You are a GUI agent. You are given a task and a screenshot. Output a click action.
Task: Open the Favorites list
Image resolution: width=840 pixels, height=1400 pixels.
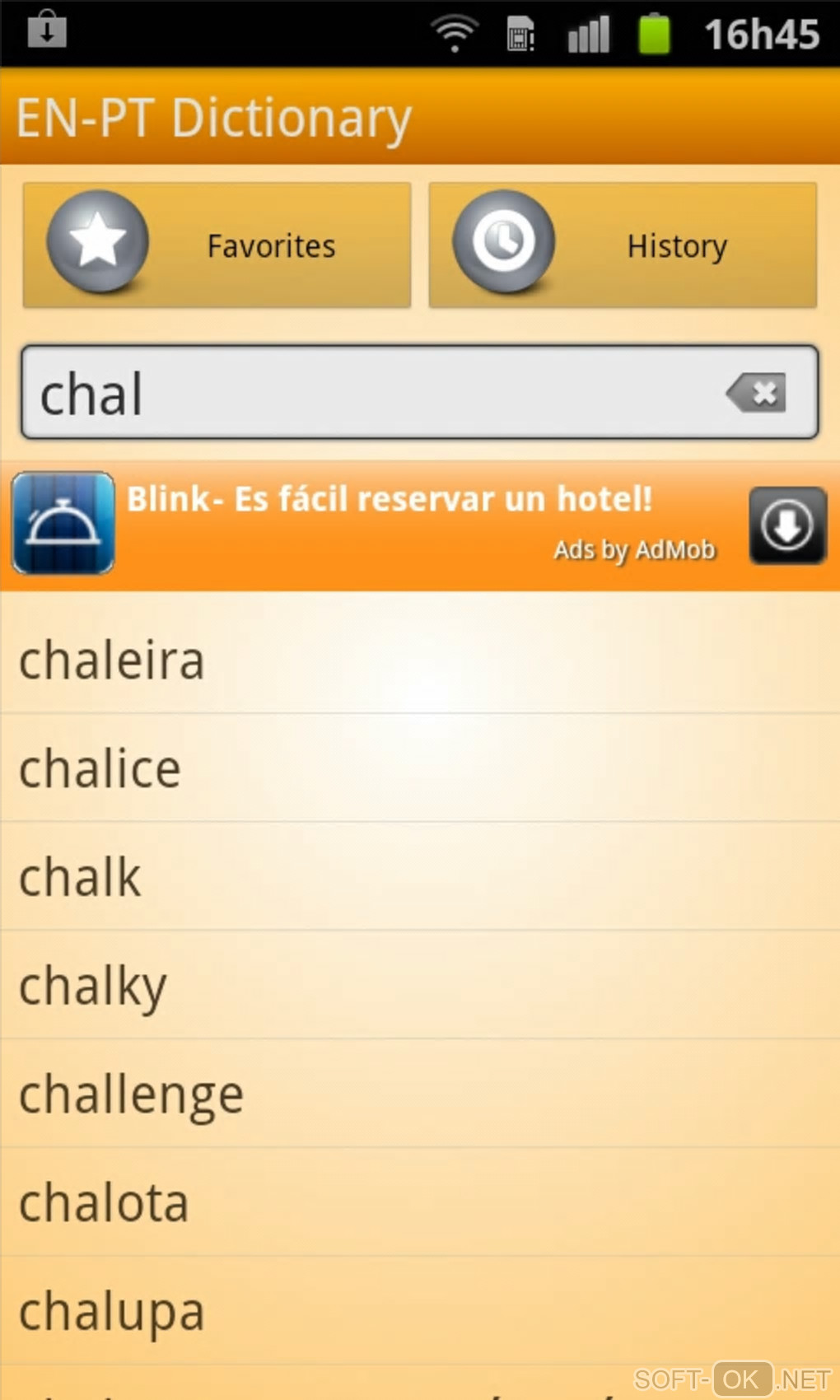tap(217, 245)
